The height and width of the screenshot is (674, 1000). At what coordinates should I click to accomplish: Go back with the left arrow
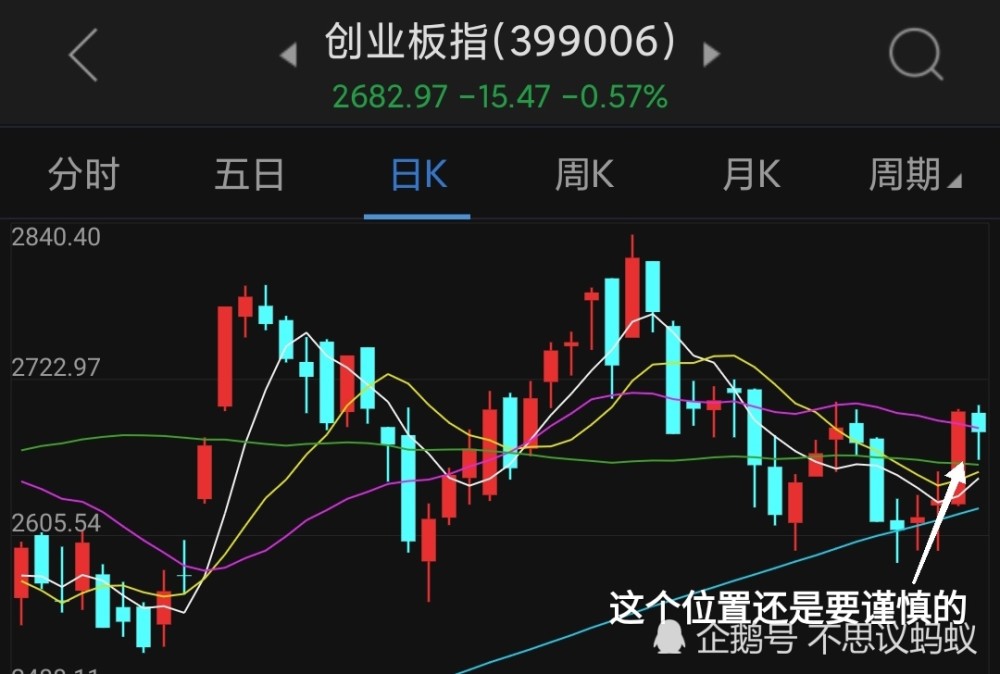(x=84, y=55)
